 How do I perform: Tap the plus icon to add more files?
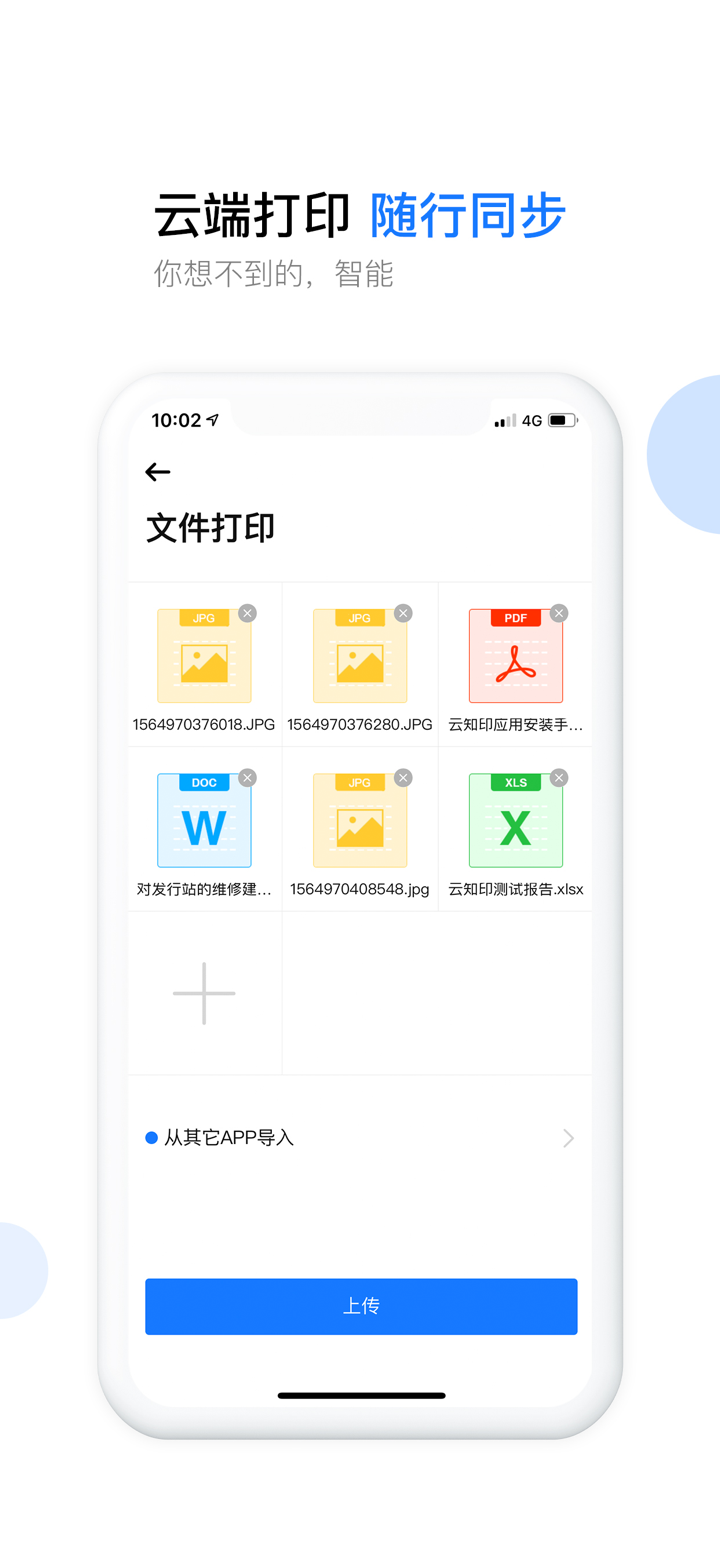[x=204, y=993]
